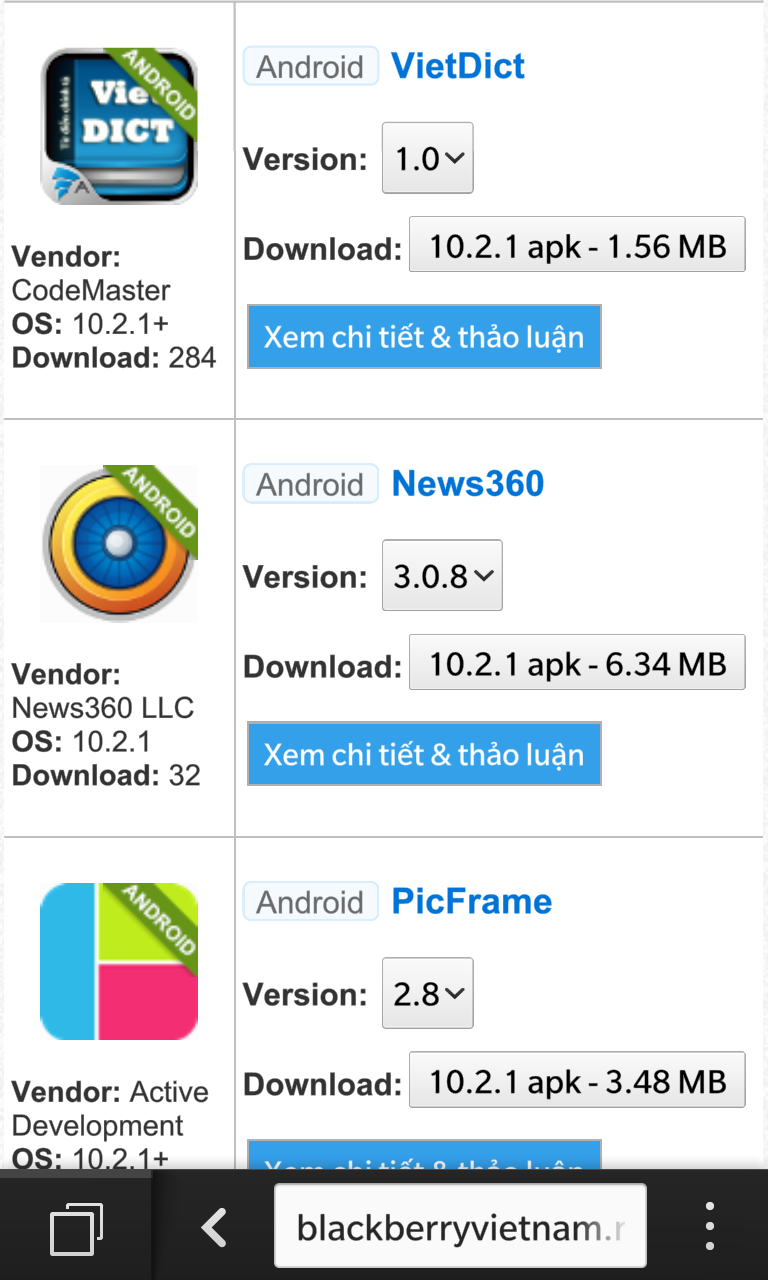Image resolution: width=768 pixels, height=1280 pixels.
Task: View details and discussion for News360
Action: [424, 754]
